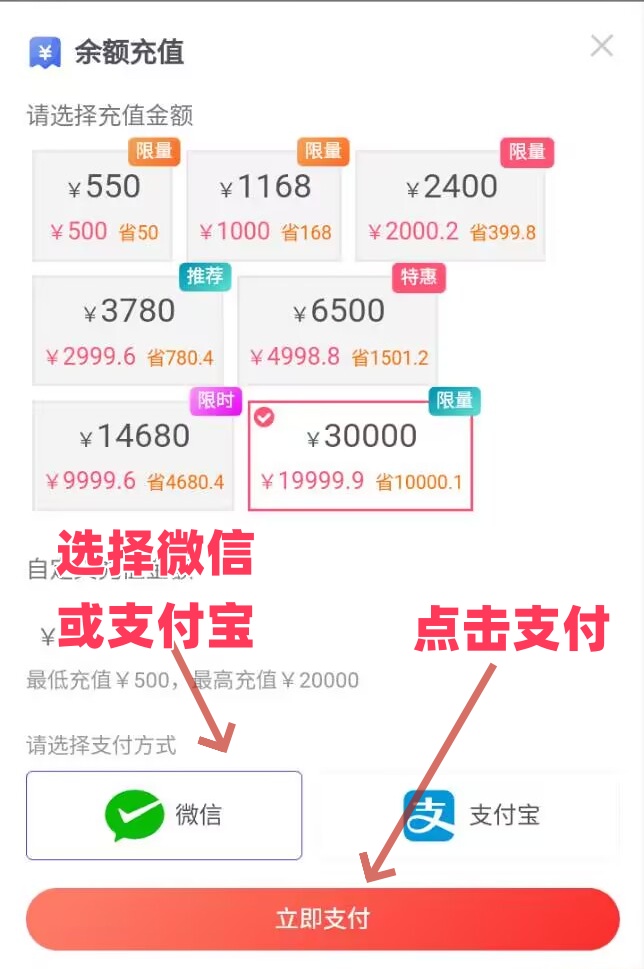Screen dimensions: 644x969
Task: Pick the ¥2400 recharge package
Action: [x=450, y=206]
